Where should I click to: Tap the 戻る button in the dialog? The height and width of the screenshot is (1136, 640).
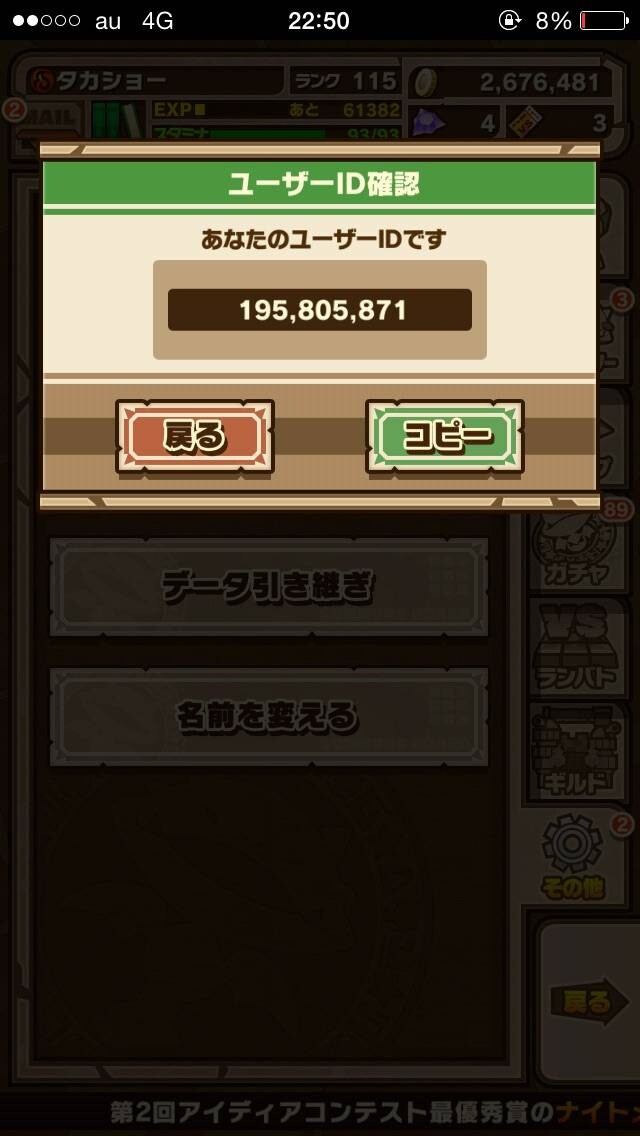tap(194, 436)
